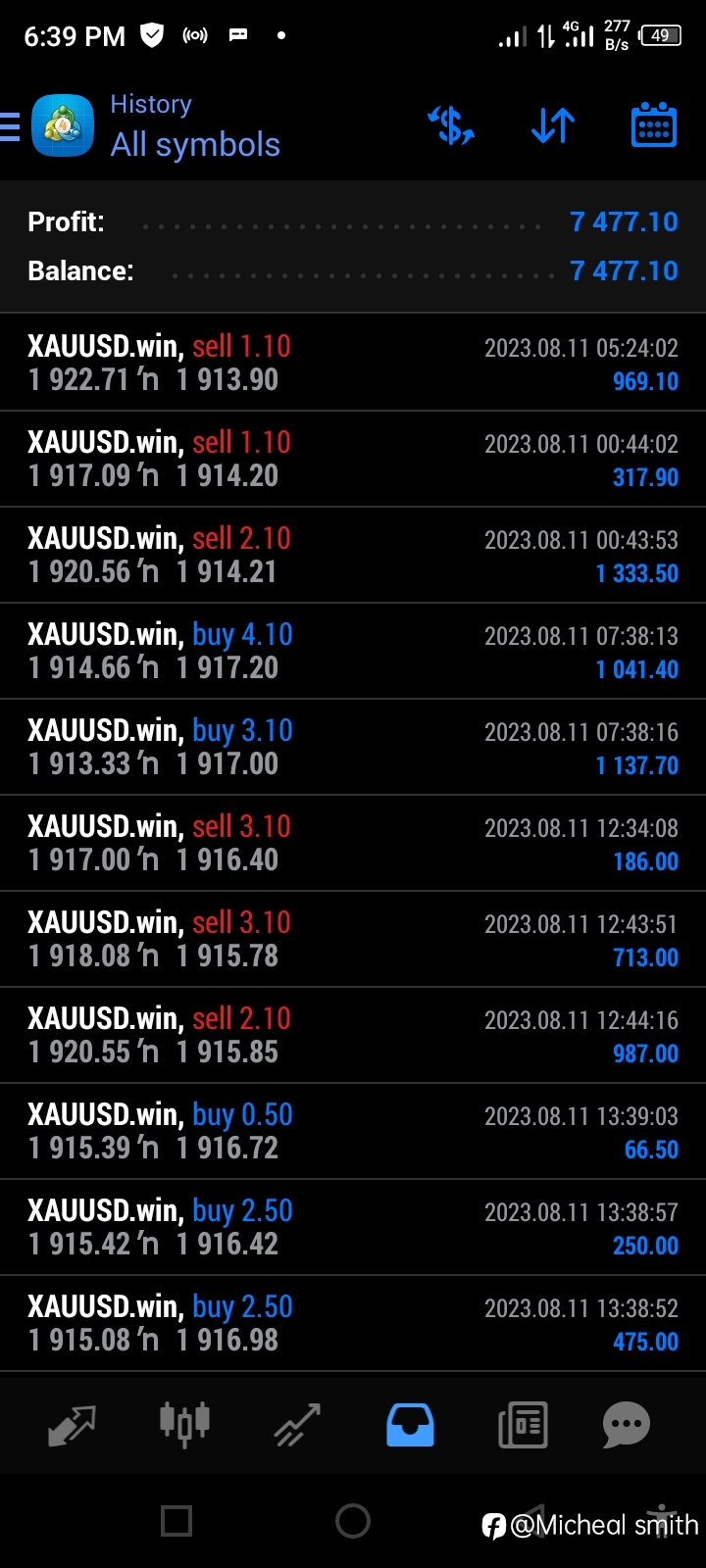Open the sort order options

click(x=553, y=126)
